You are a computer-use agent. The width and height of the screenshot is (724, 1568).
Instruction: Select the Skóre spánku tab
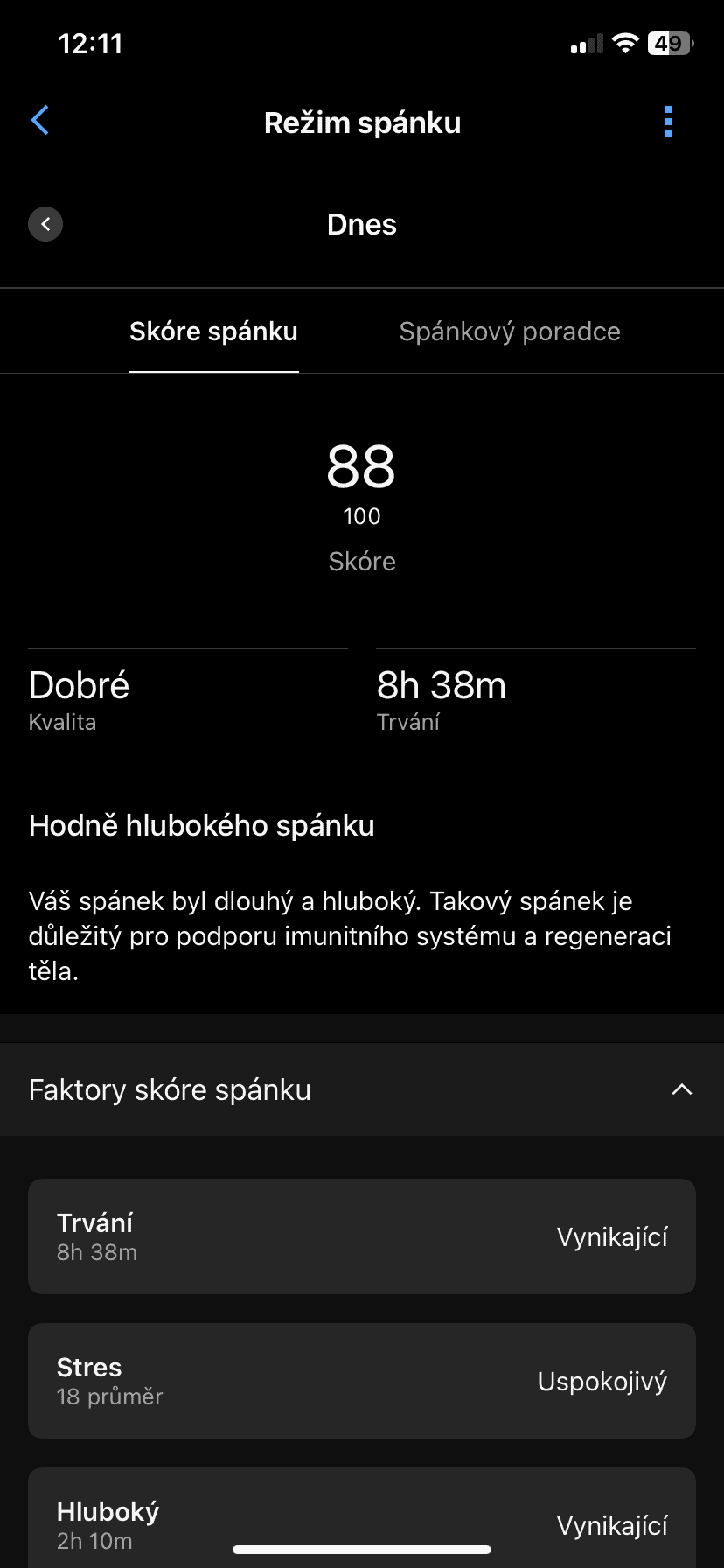(x=213, y=332)
